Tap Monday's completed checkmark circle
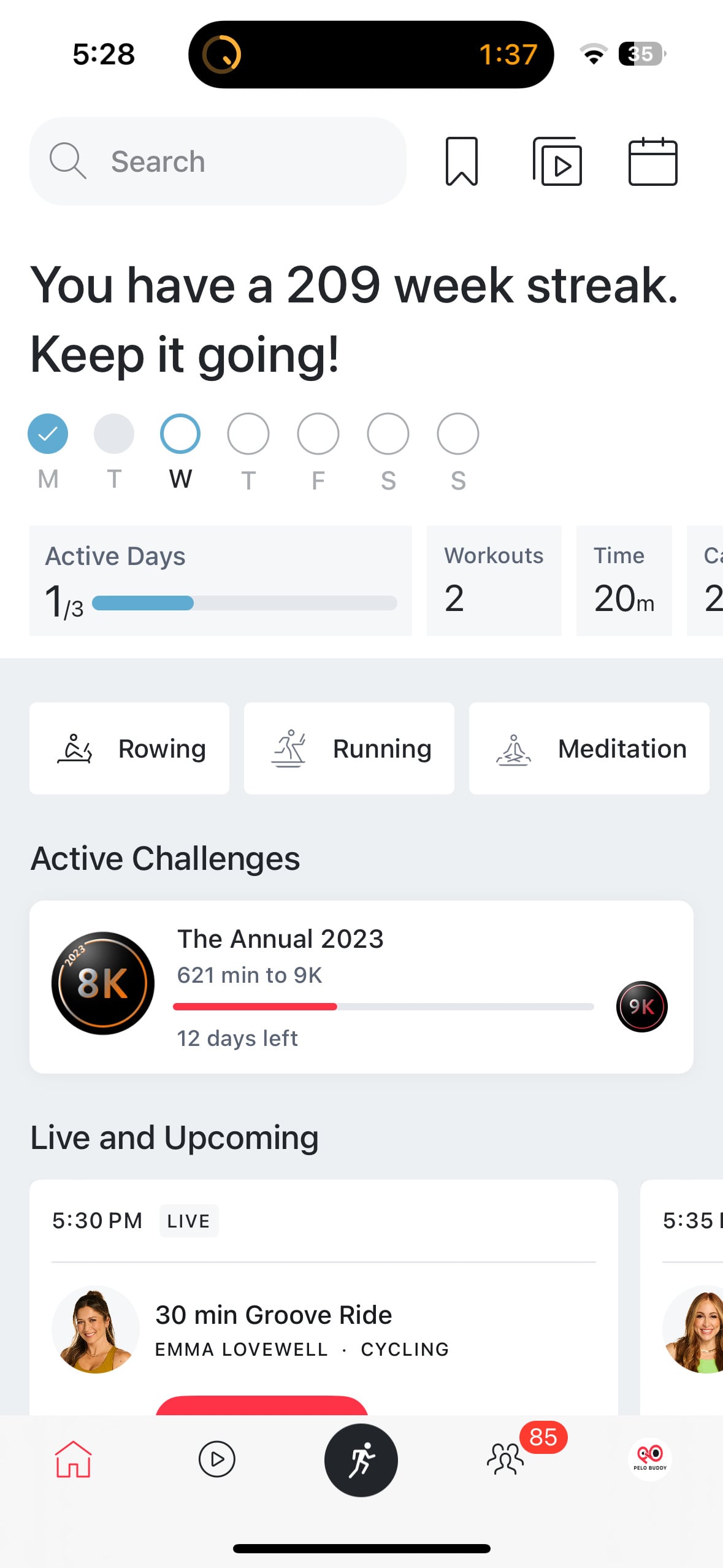Image resolution: width=723 pixels, height=1568 pixels. coord(48,433)
